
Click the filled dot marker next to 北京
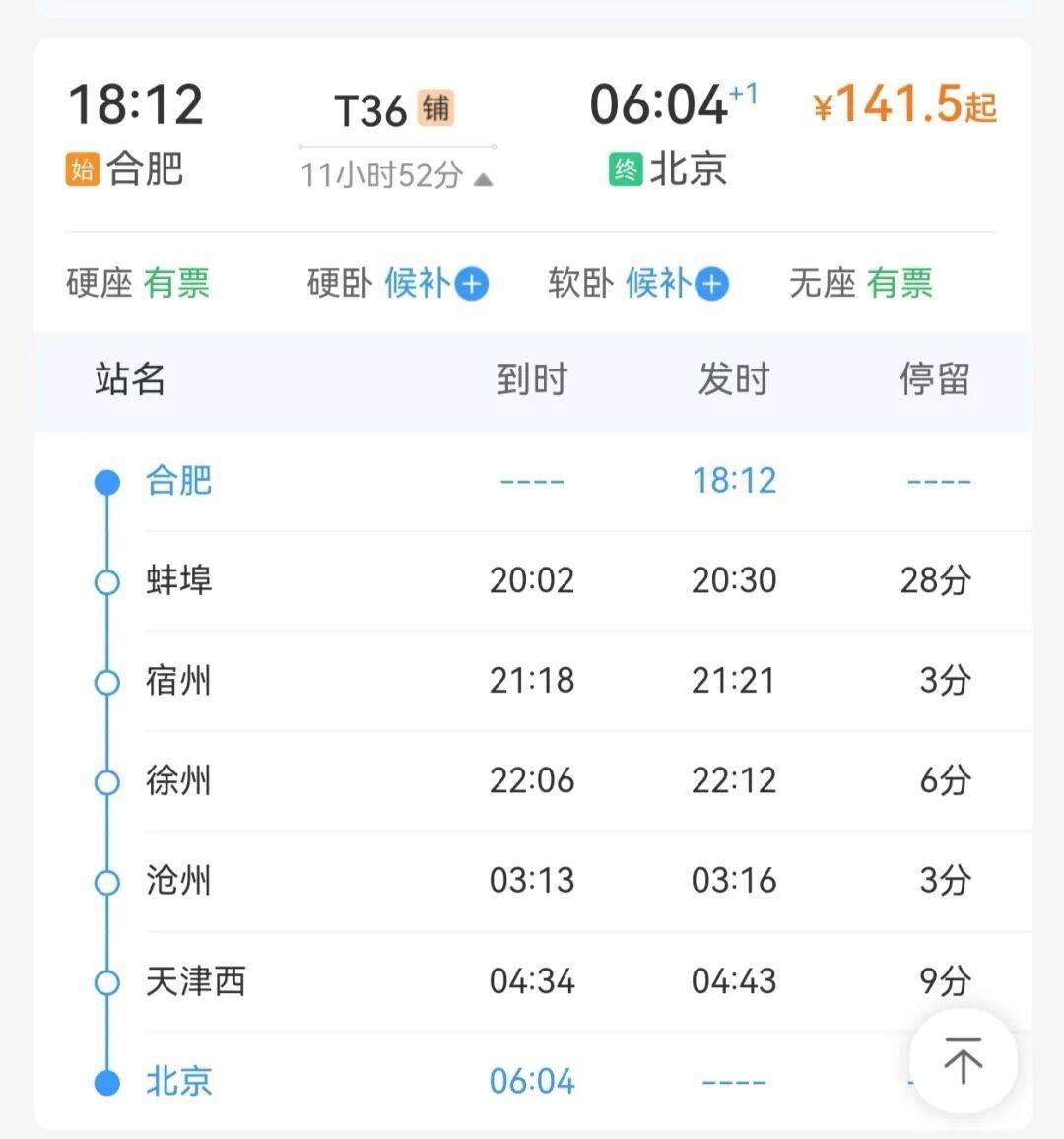(108, 1082)
